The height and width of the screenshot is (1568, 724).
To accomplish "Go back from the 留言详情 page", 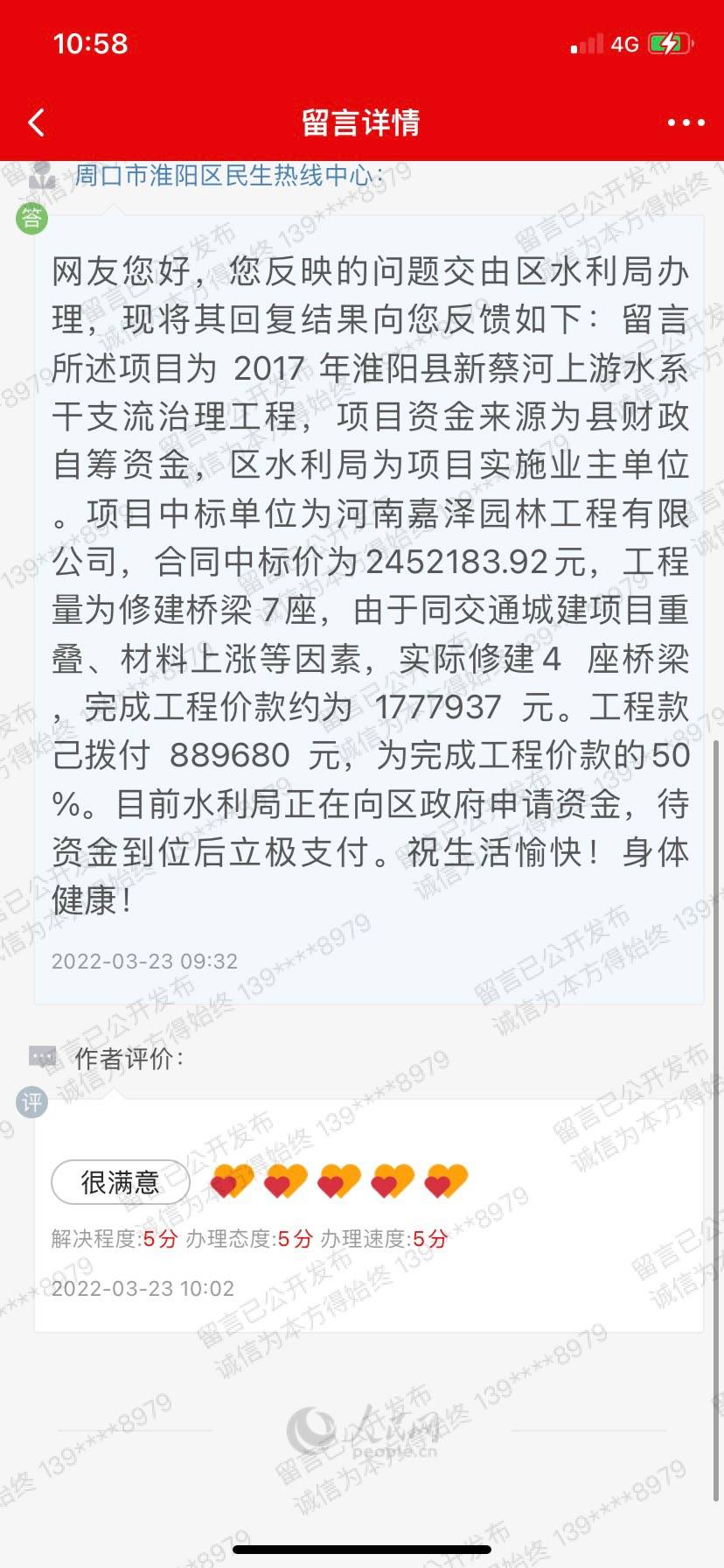I will point(37,122).
